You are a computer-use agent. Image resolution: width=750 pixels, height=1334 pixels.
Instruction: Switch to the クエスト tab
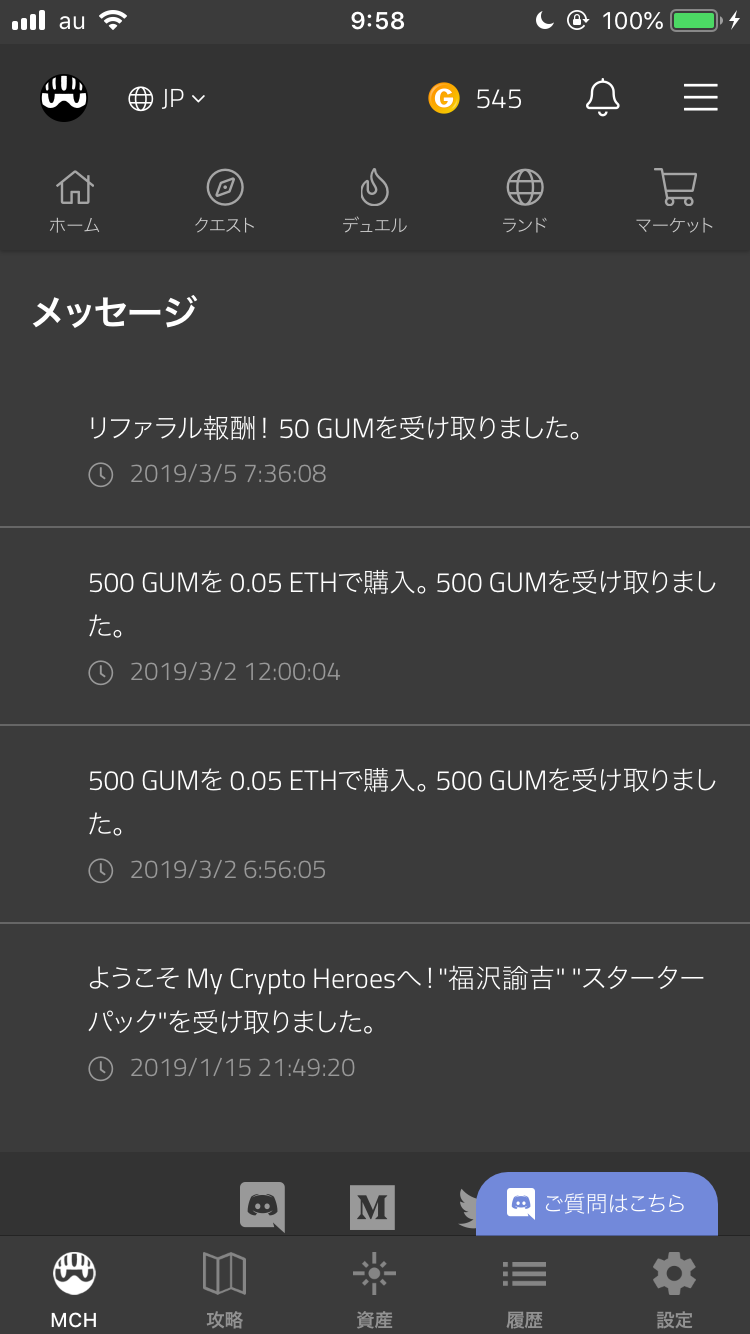point(225,201)
